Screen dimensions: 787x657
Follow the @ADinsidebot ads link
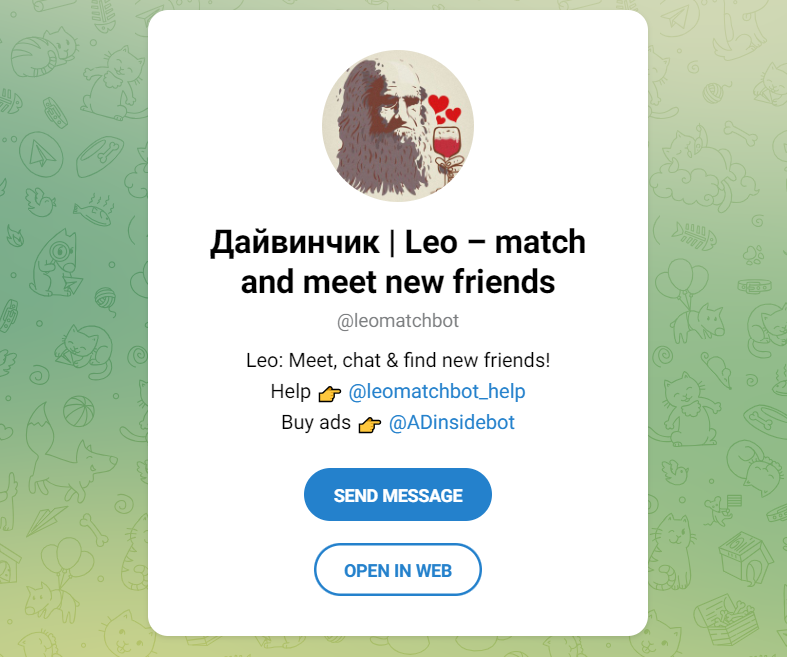pyautogui.click(x=451, y=422)
